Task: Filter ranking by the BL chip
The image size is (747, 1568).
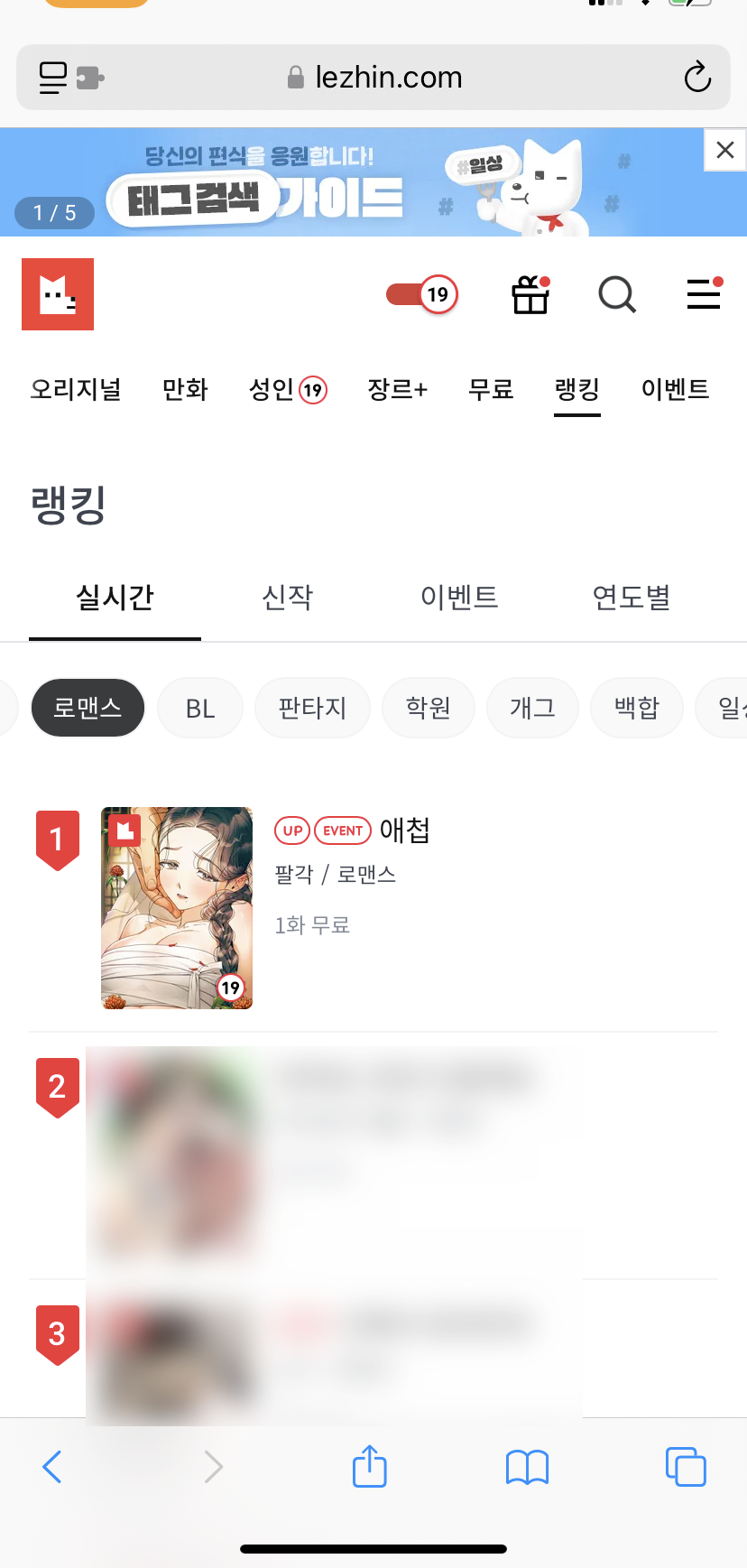Action: [x=200, y=709]
